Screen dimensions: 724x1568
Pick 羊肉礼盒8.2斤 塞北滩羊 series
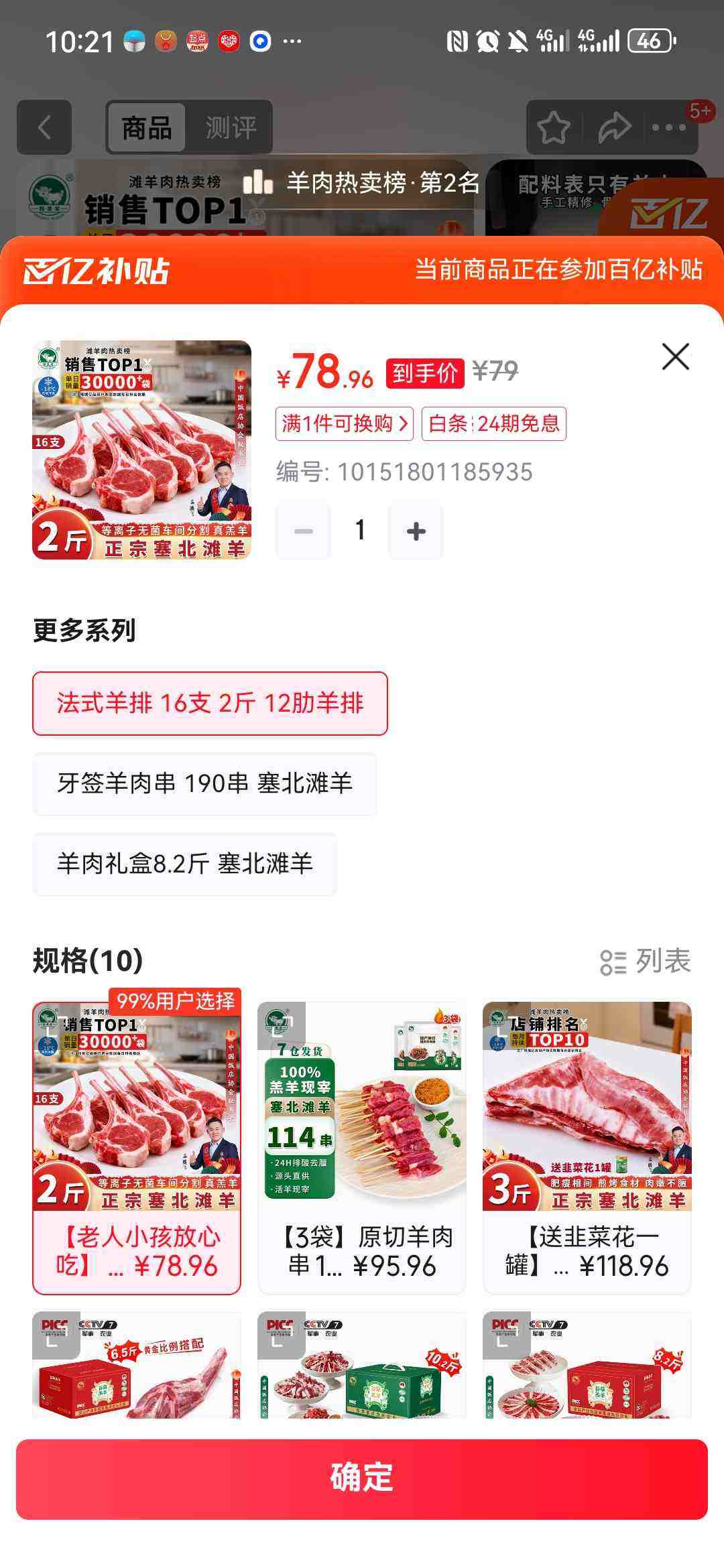184,864
